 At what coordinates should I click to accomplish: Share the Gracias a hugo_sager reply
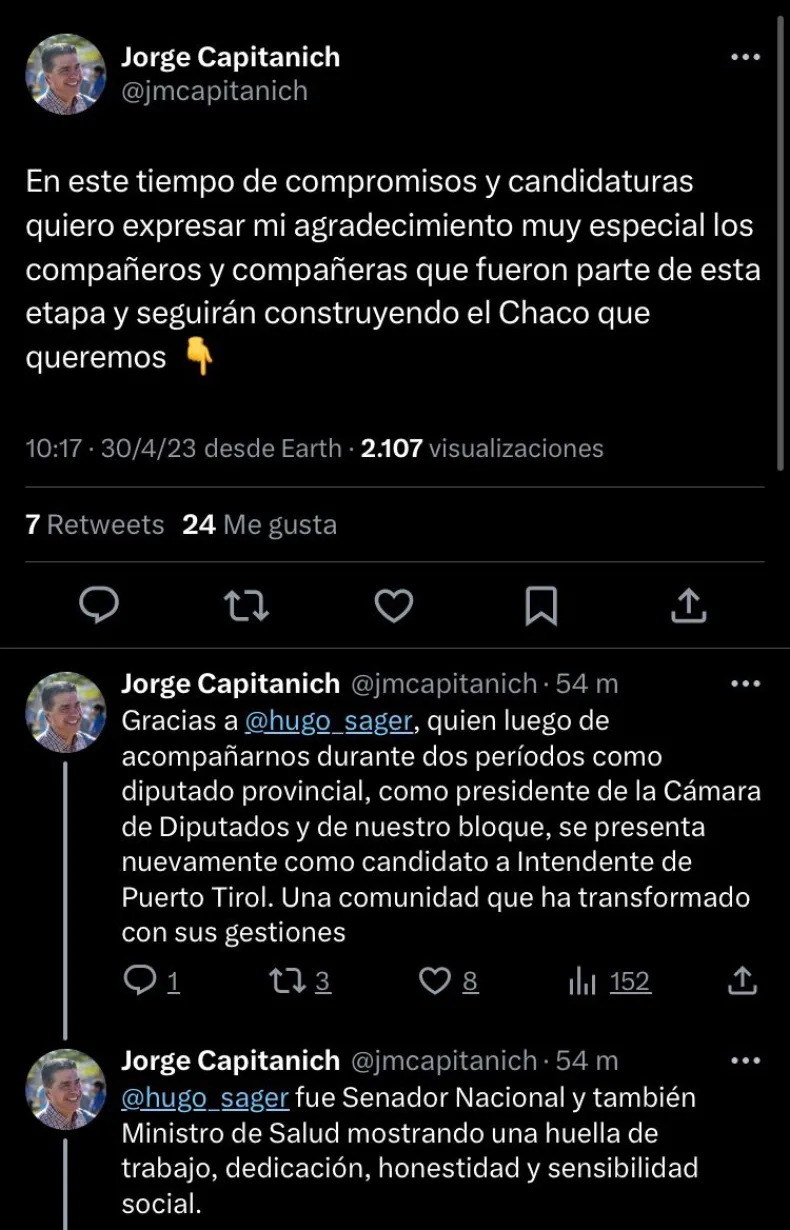point(741,982)
